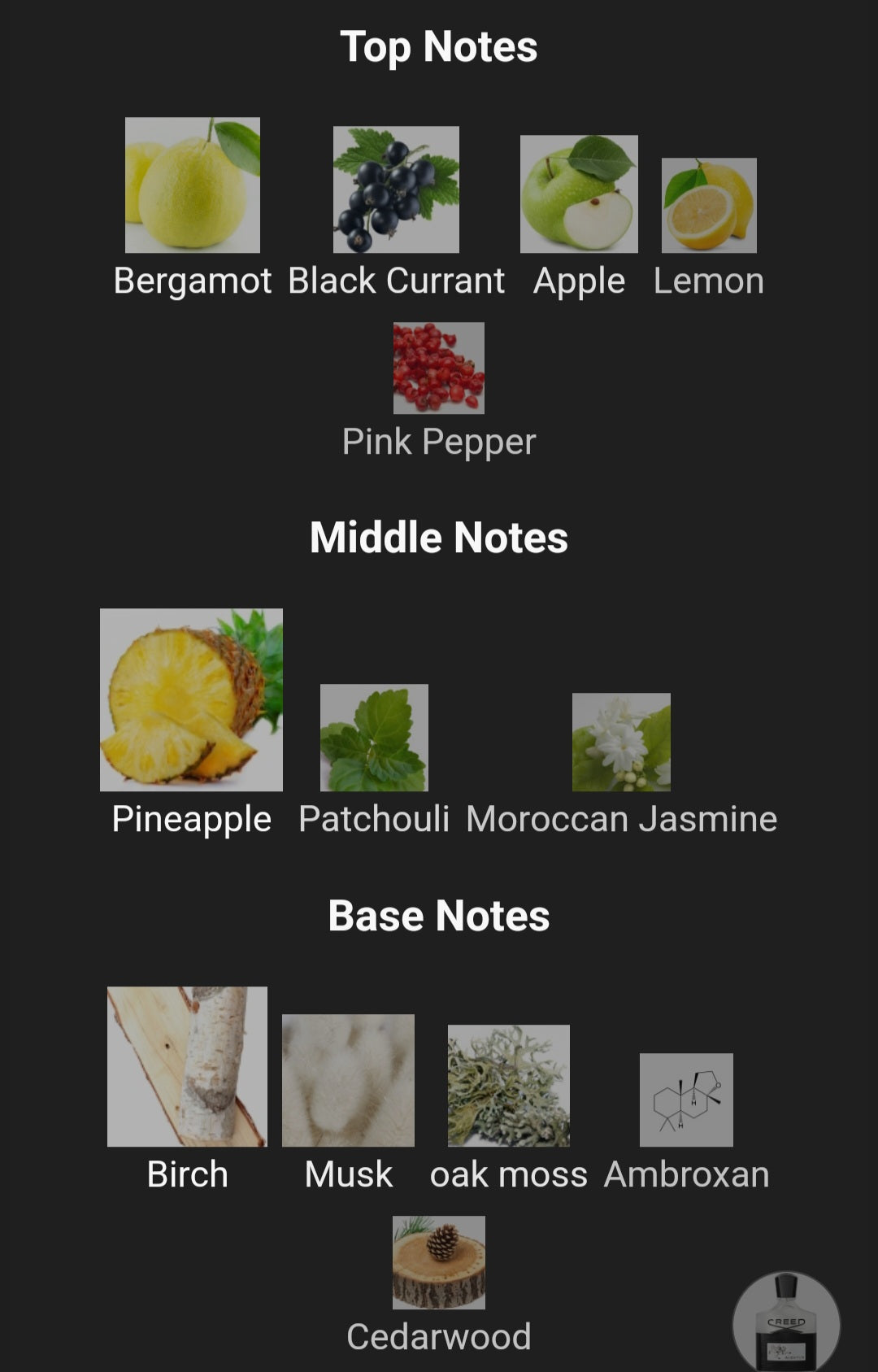Screen dimensions: 878x1372
Task: View the Pineapple note page
Action: click(x=191, y=699)
